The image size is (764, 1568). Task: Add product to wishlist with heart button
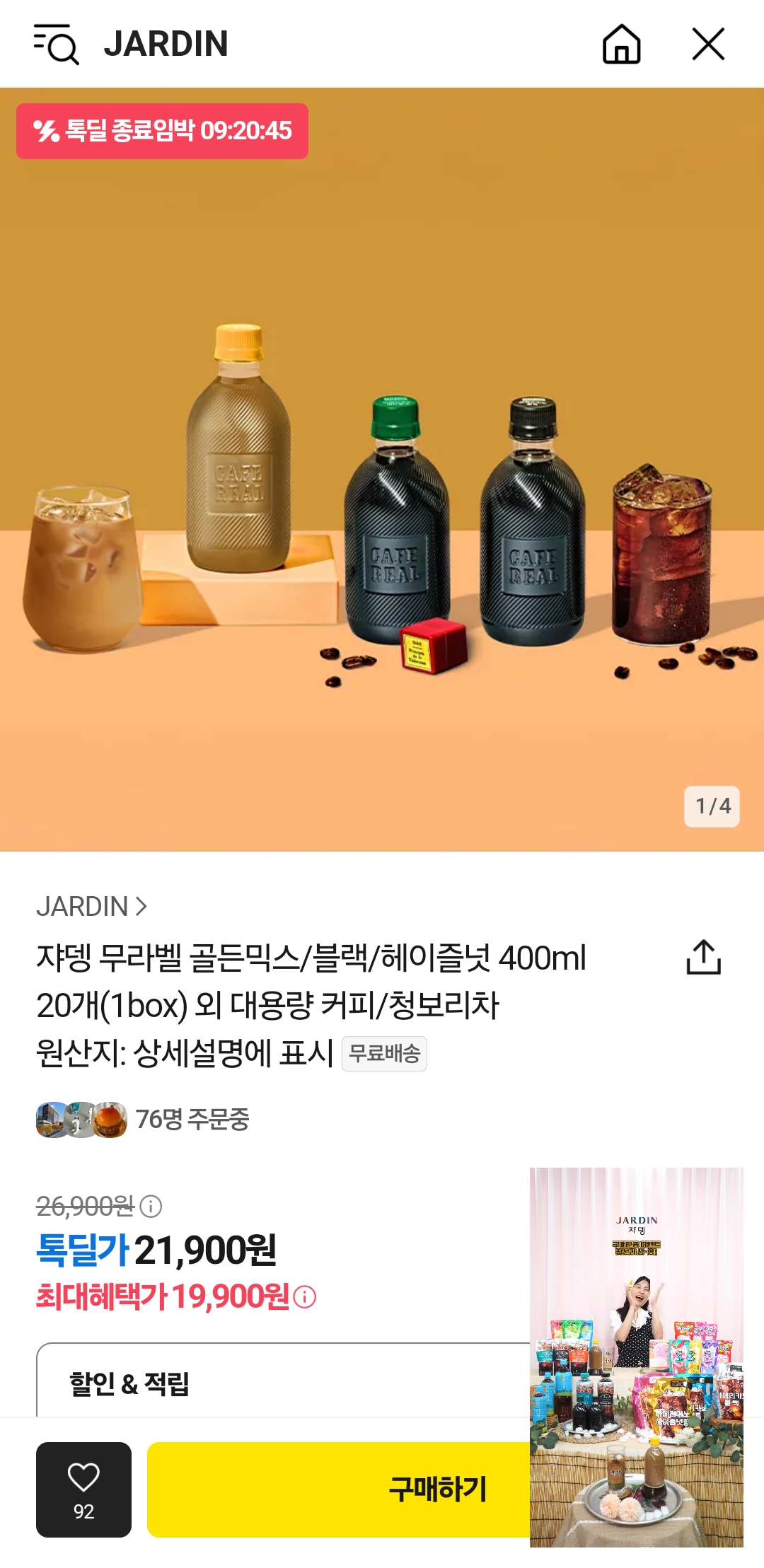tap(83, 1489)
